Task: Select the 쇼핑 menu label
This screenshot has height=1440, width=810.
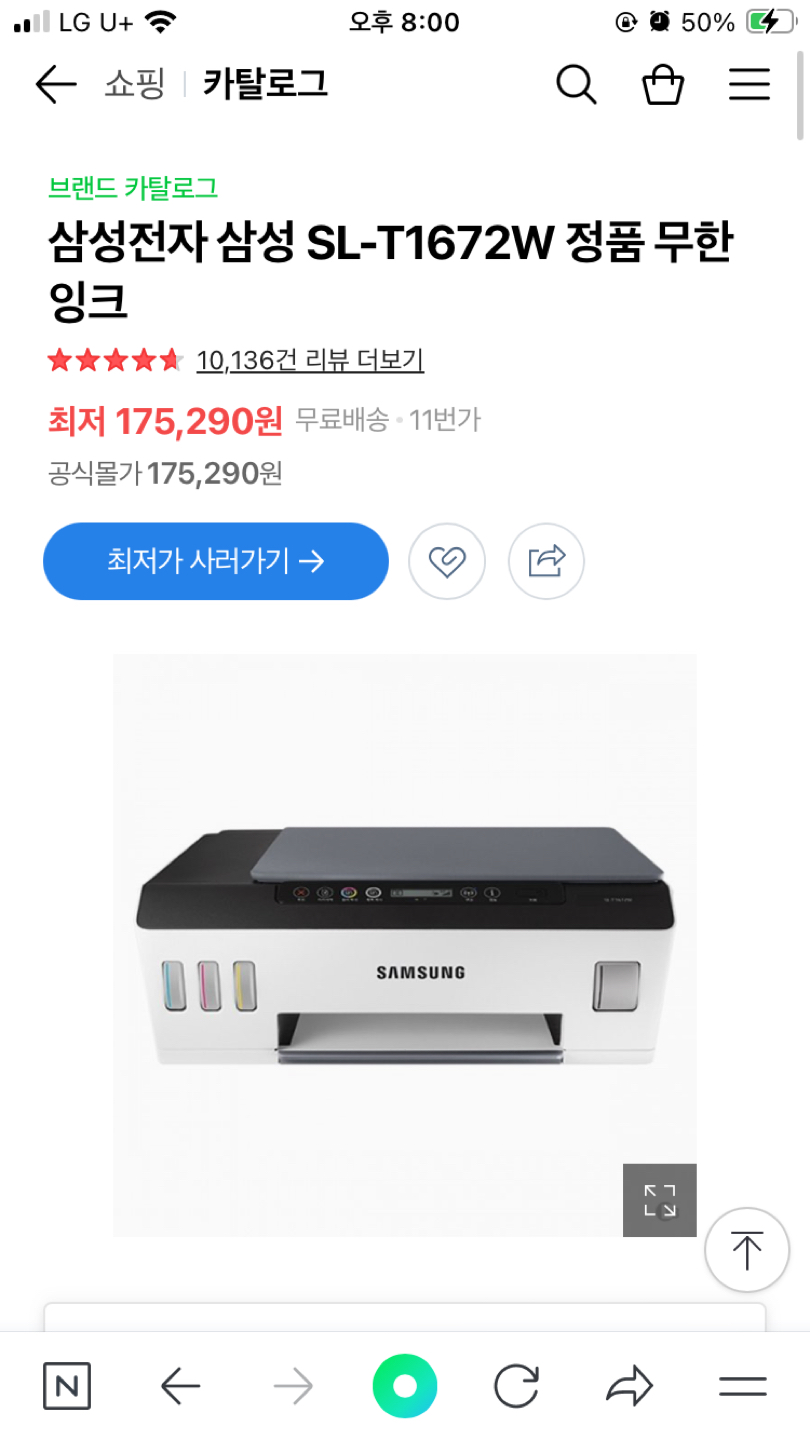Action: (x=134, y=85)
